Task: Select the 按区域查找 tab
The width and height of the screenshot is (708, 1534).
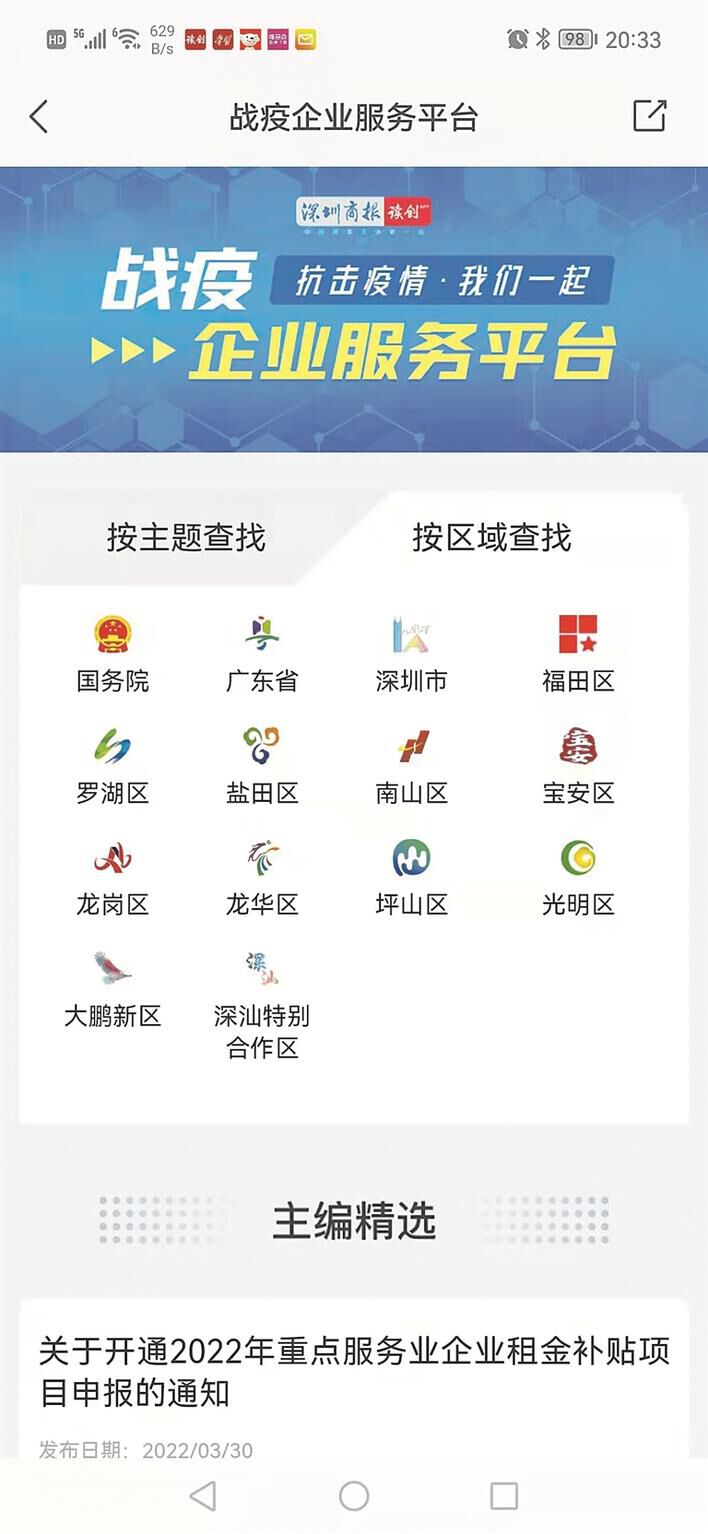Action: point(492,537)
